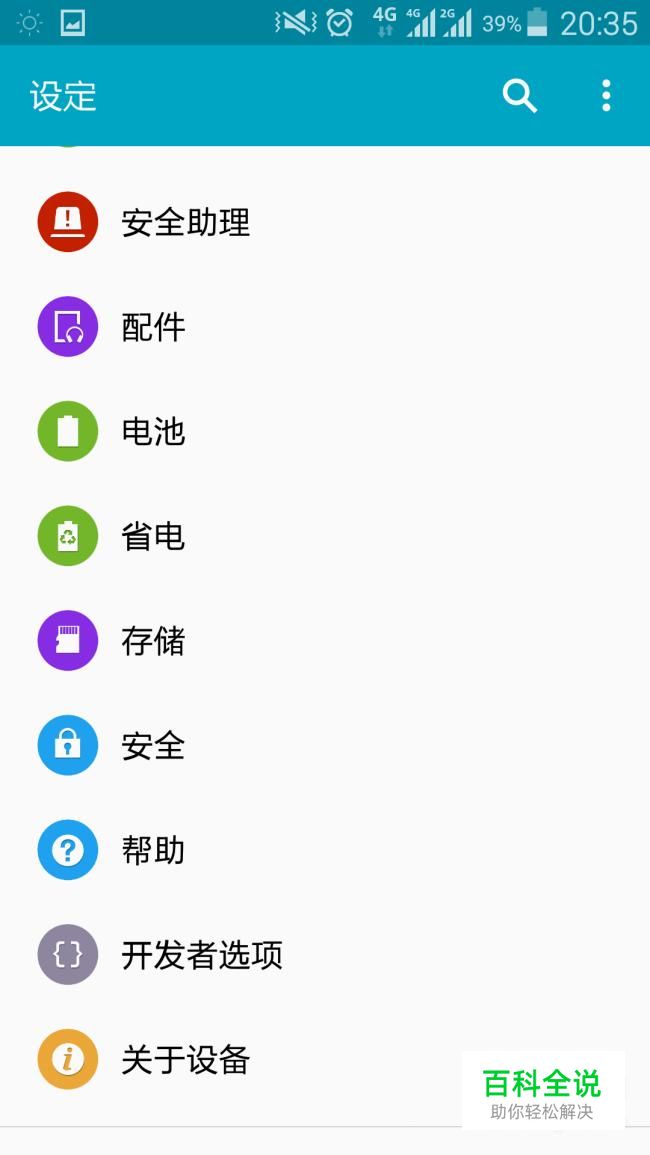Go to 电池 settings
Screen dimensions: 650x1155
(154, 432)
